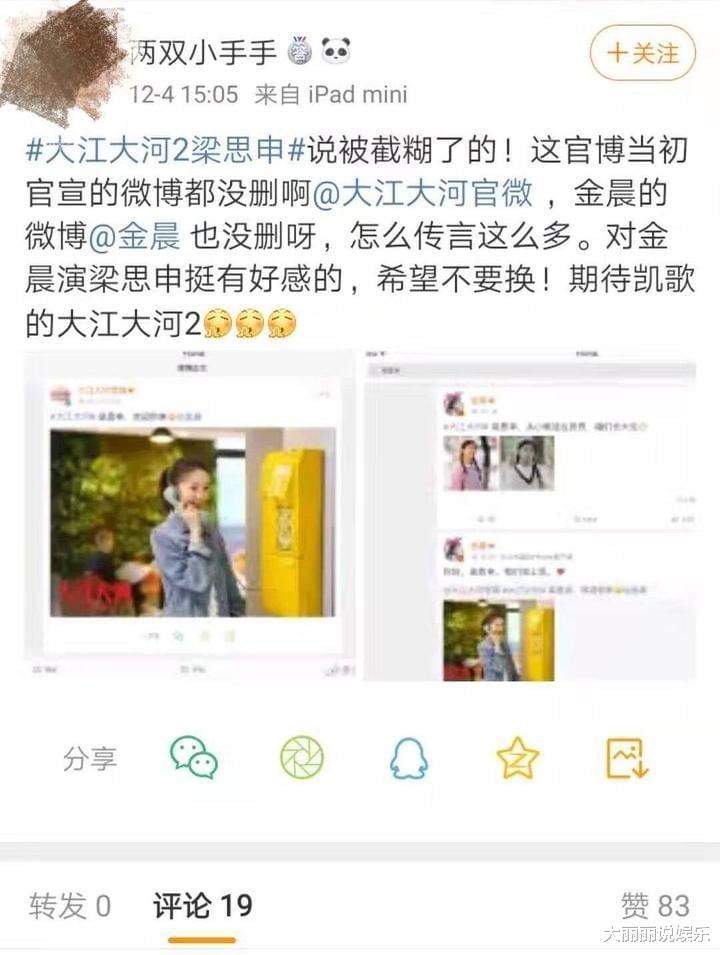Share the post to WeChat
This screenshot has width=720, height=955.
(x=193, y=757)
